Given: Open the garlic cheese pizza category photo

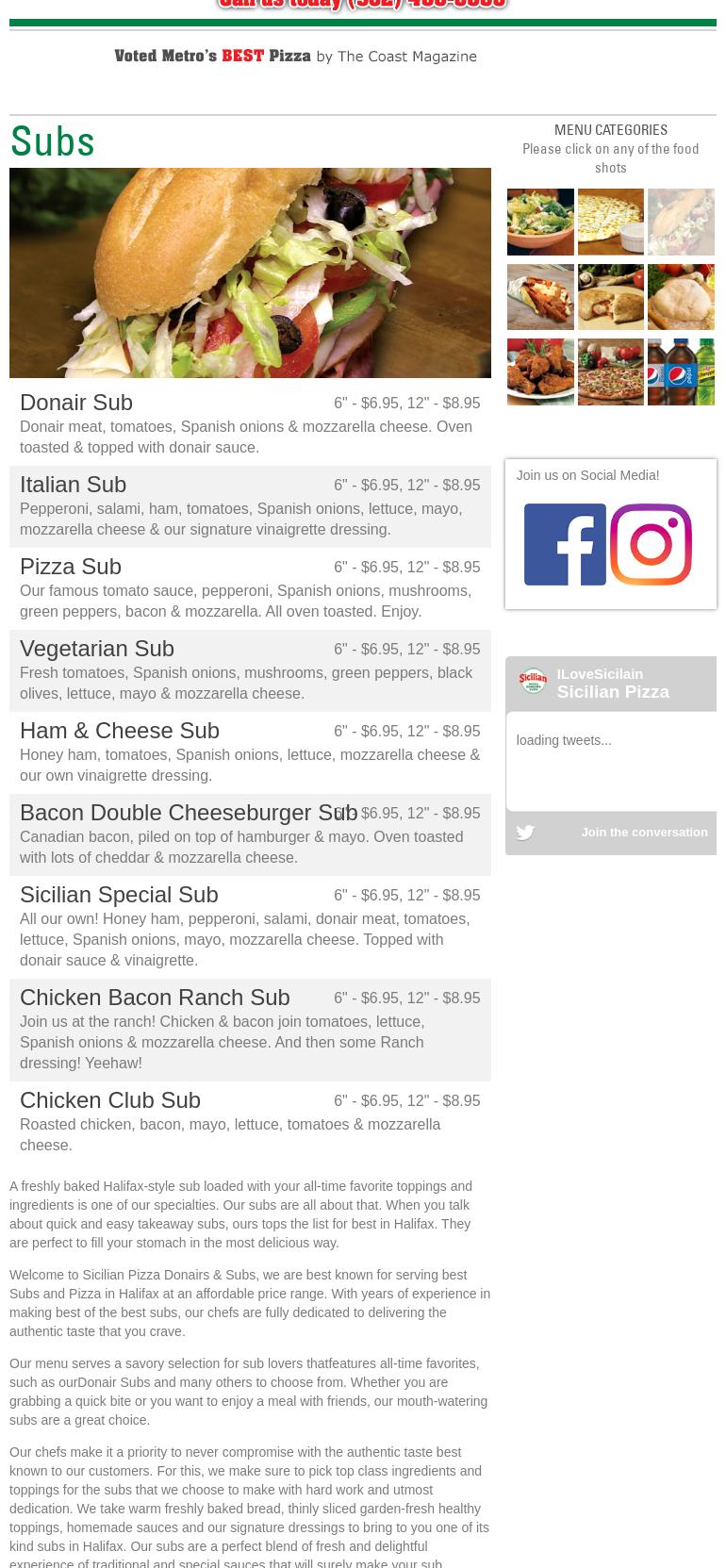Looking at the screenshot, I should coord(611,223).
